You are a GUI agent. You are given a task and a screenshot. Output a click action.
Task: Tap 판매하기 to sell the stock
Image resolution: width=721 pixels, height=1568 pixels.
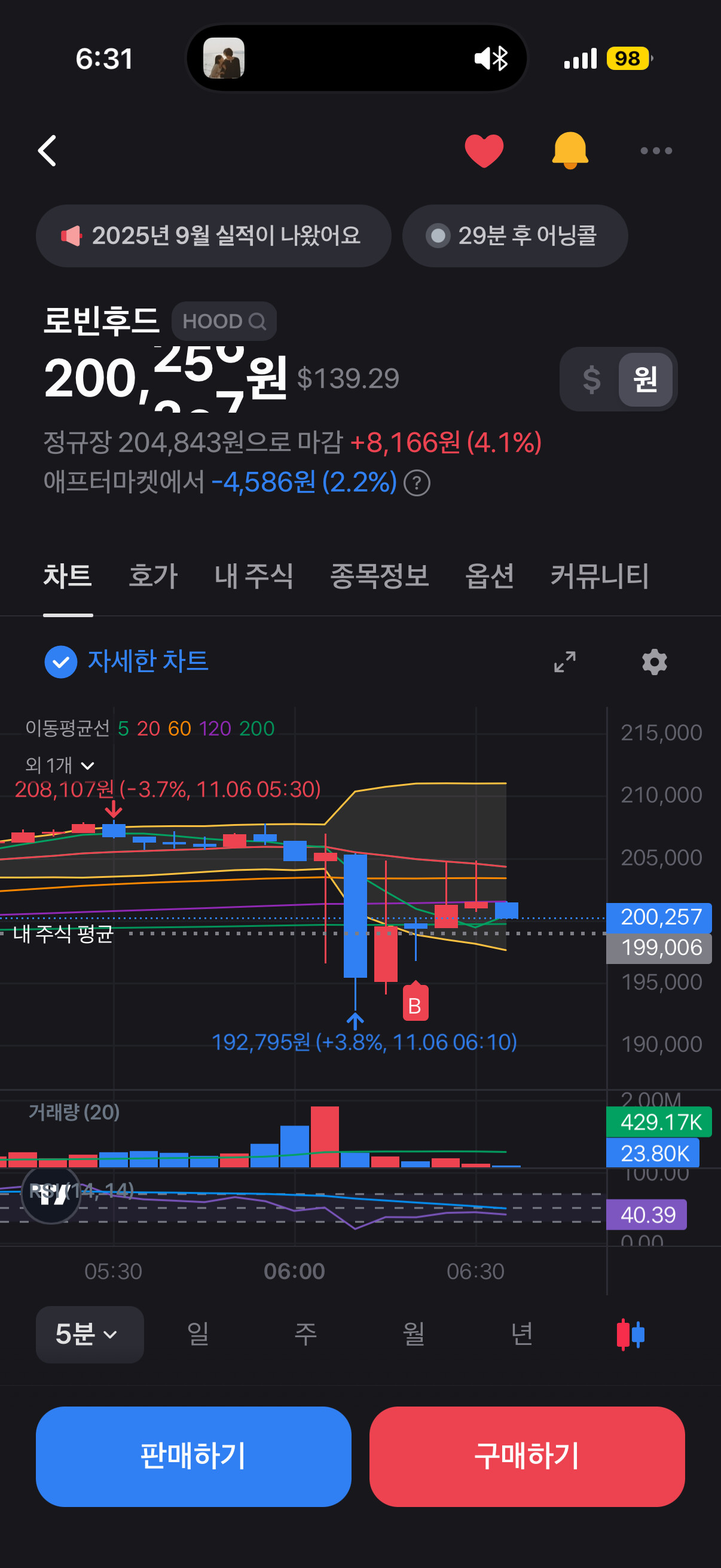point(194,1456)
